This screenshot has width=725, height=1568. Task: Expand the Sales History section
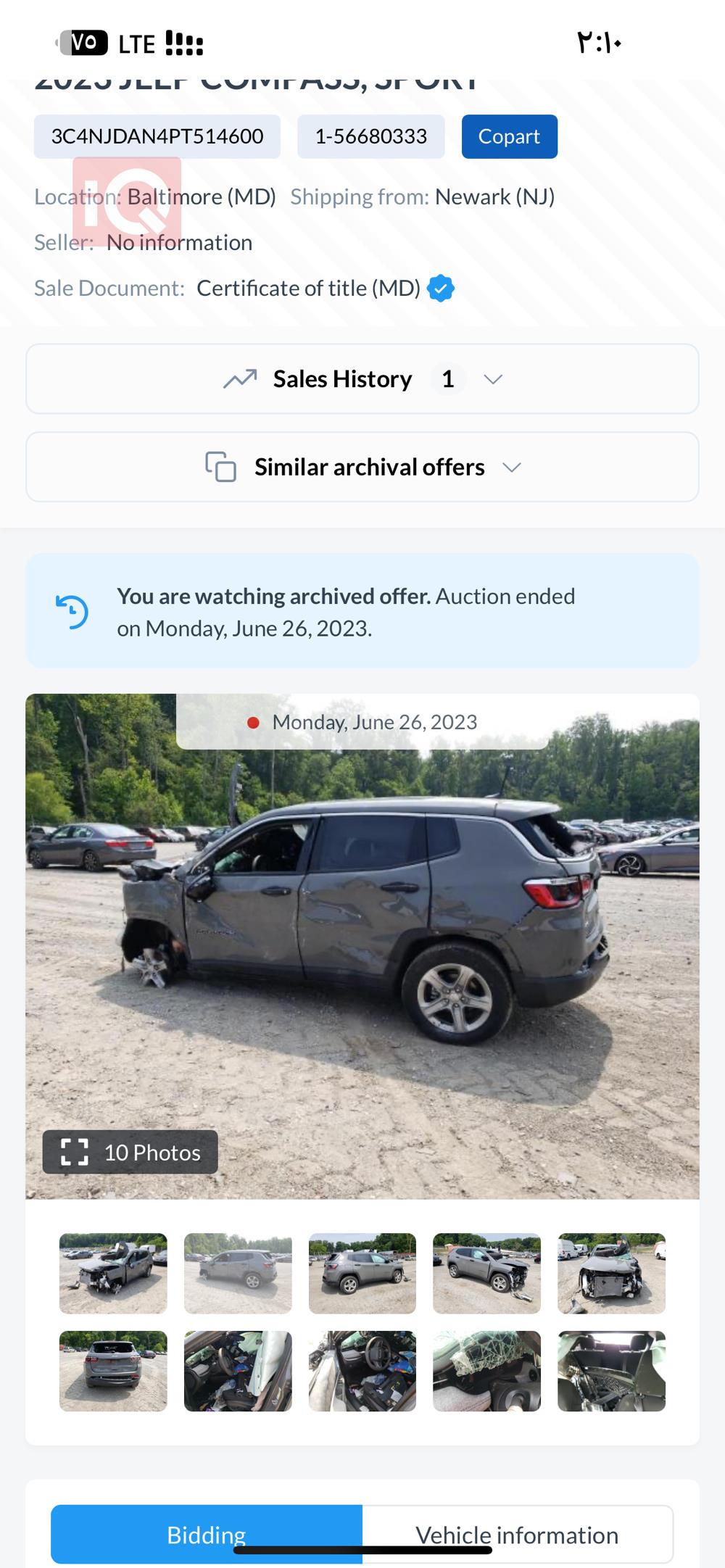(x=362, y=379)
